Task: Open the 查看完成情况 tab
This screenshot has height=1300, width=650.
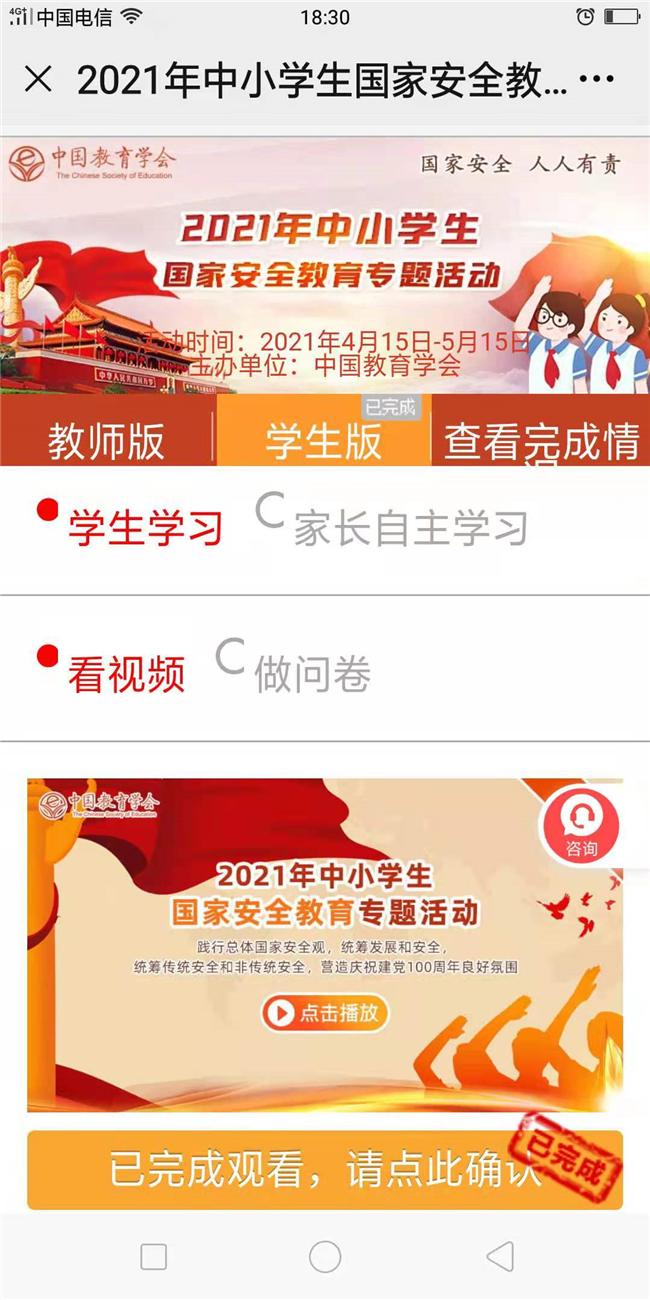Action: coord(541,441)
